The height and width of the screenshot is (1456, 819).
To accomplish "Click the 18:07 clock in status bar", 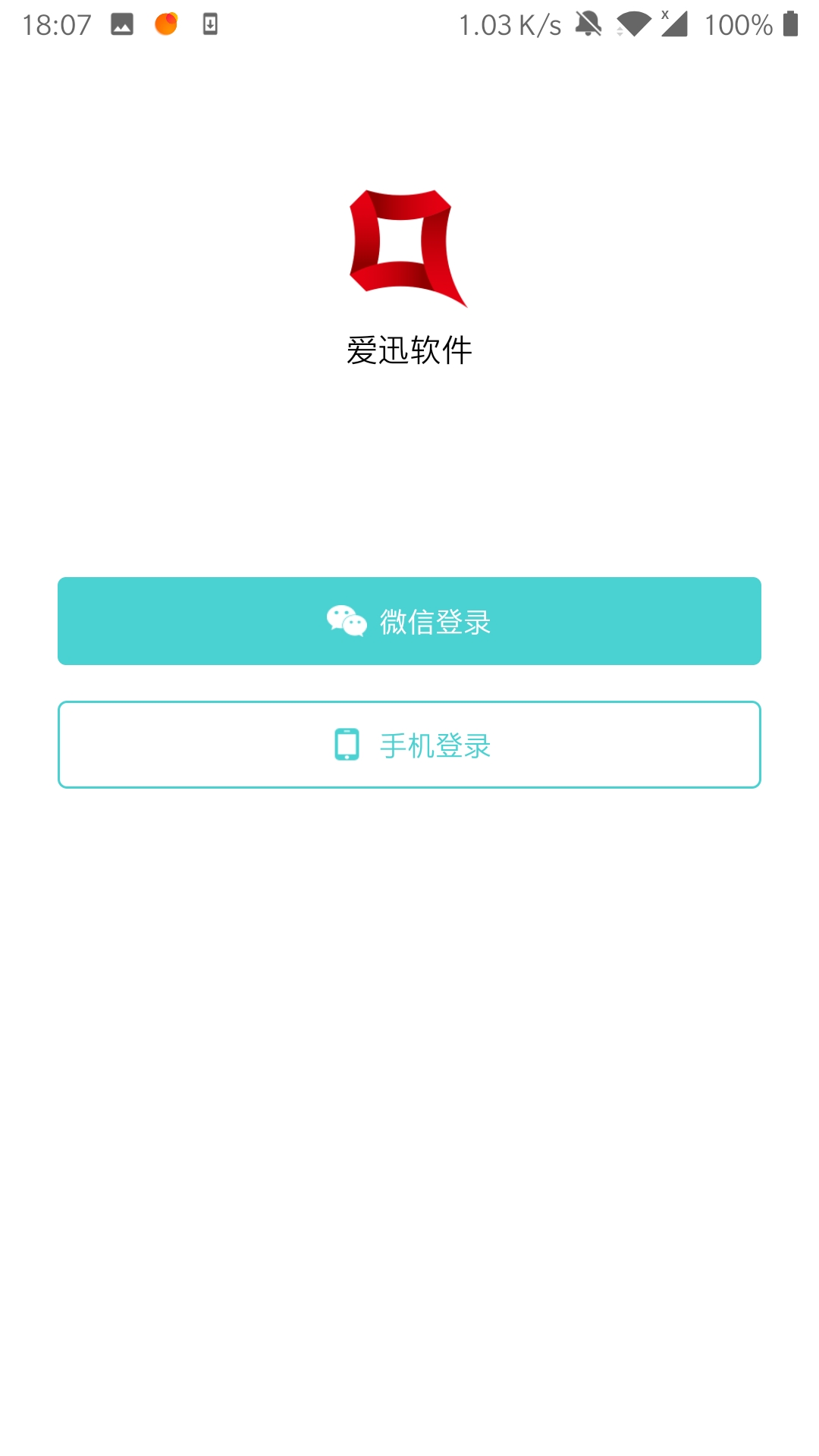I will (58, 23).
